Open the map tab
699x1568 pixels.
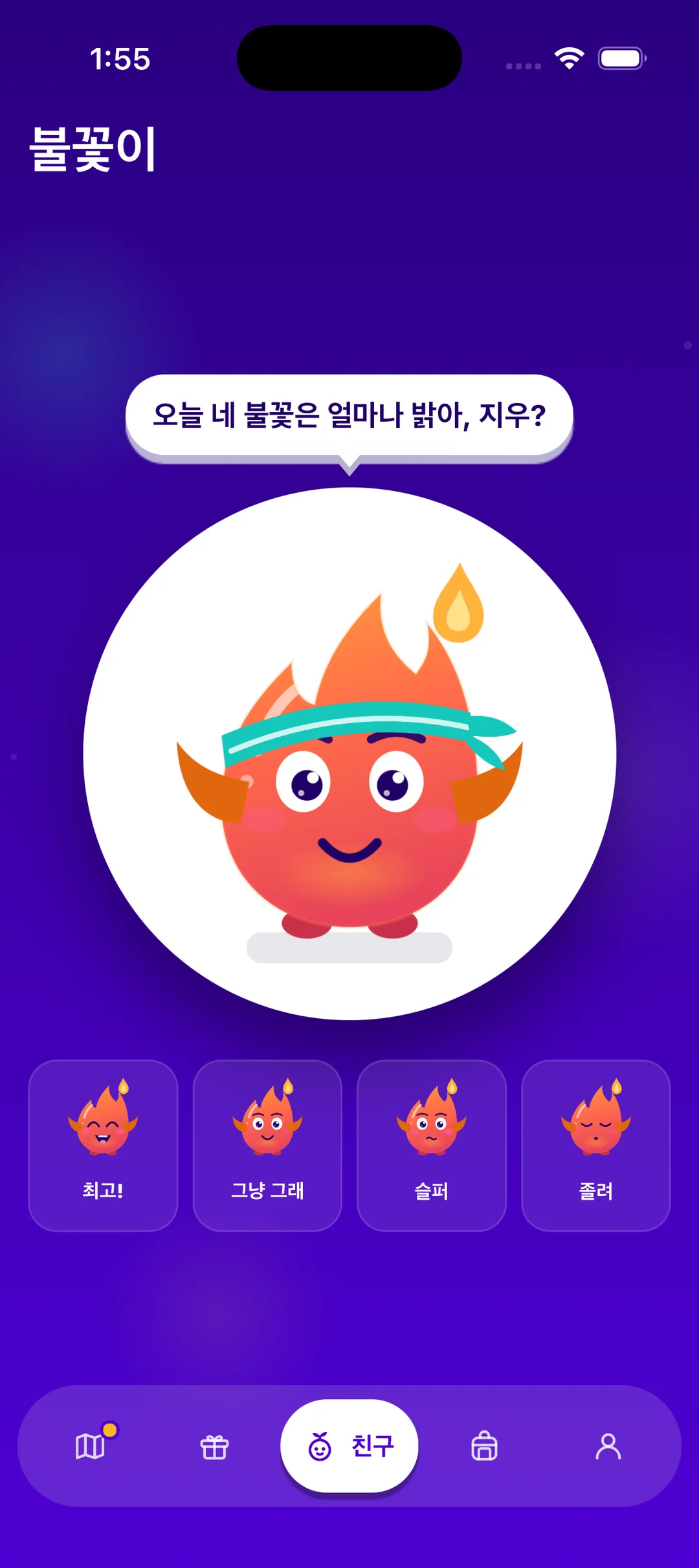point(91,1446)
